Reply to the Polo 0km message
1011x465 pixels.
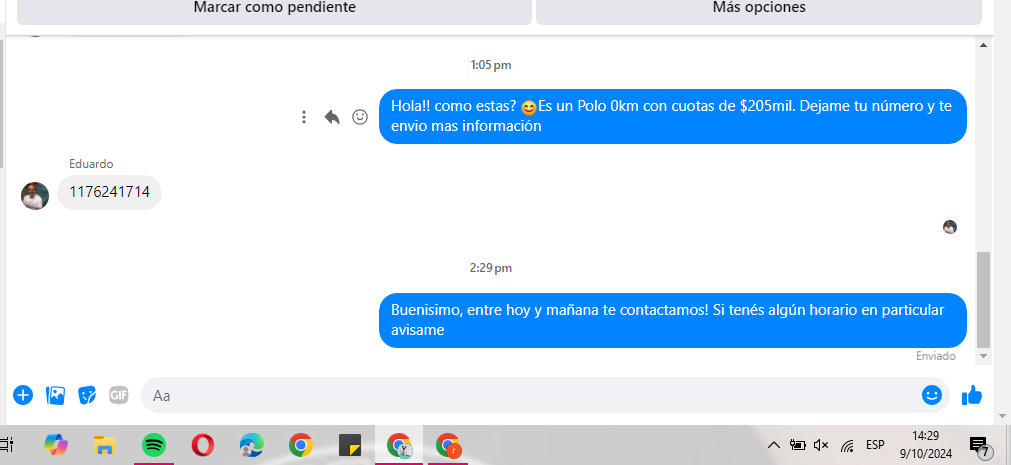tap(332, 117)
